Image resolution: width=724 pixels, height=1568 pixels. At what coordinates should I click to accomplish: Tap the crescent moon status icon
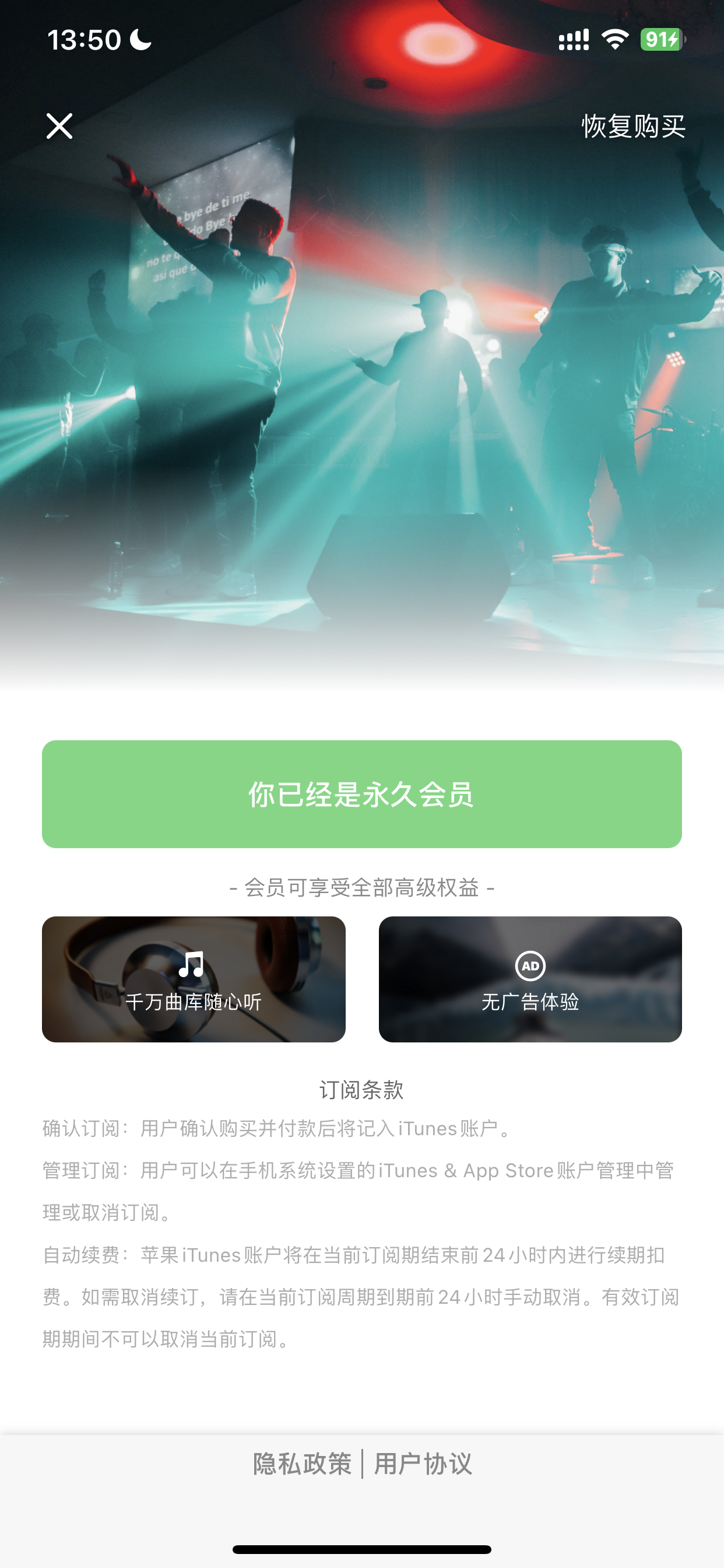point(140,39)
